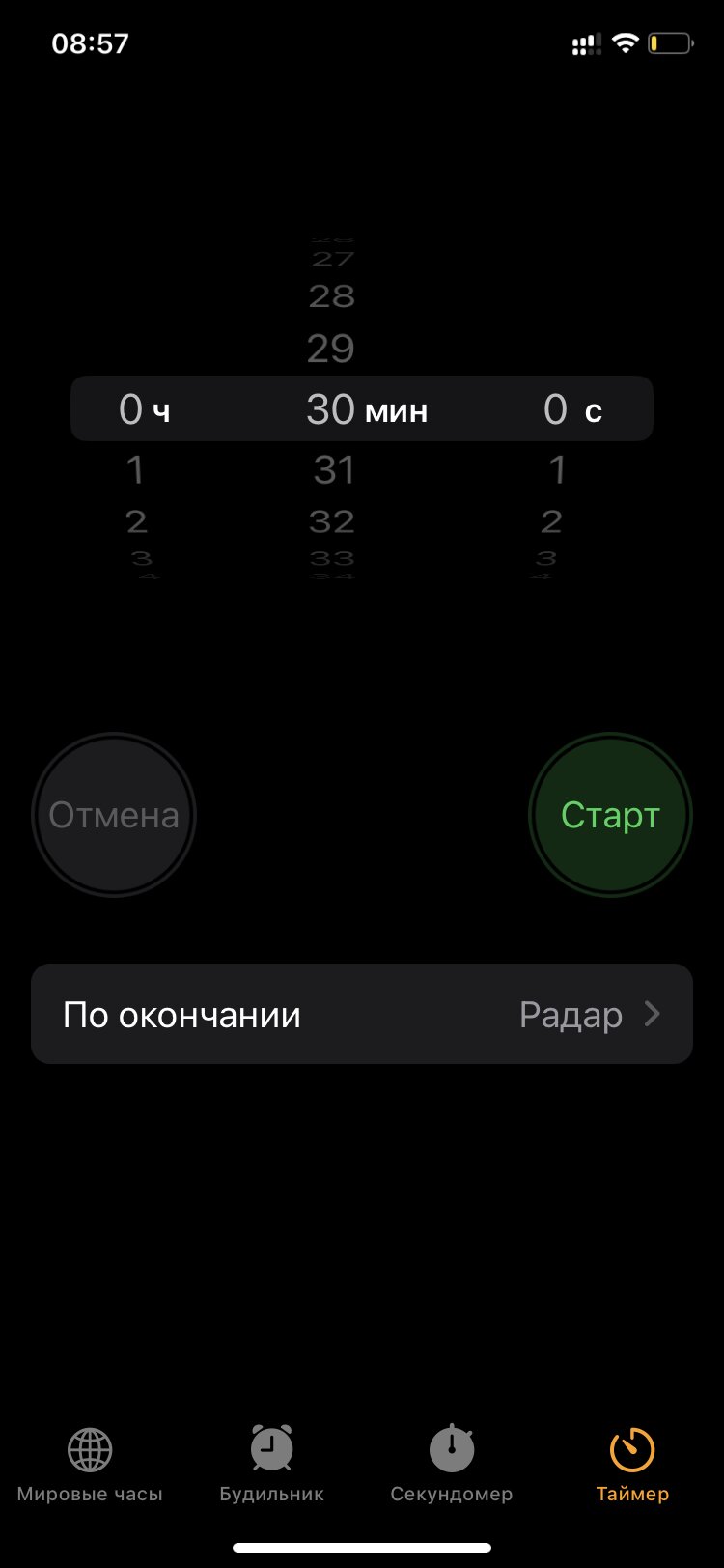This screenshot has width=724, height=1568.
Task: Go to the Секундомер tab
Action: coord(452,1465)
